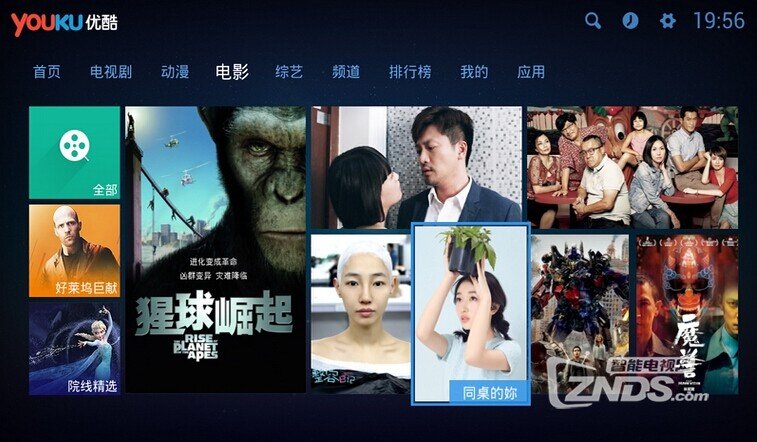Go to the 频道 tab

tap(346, 72)
